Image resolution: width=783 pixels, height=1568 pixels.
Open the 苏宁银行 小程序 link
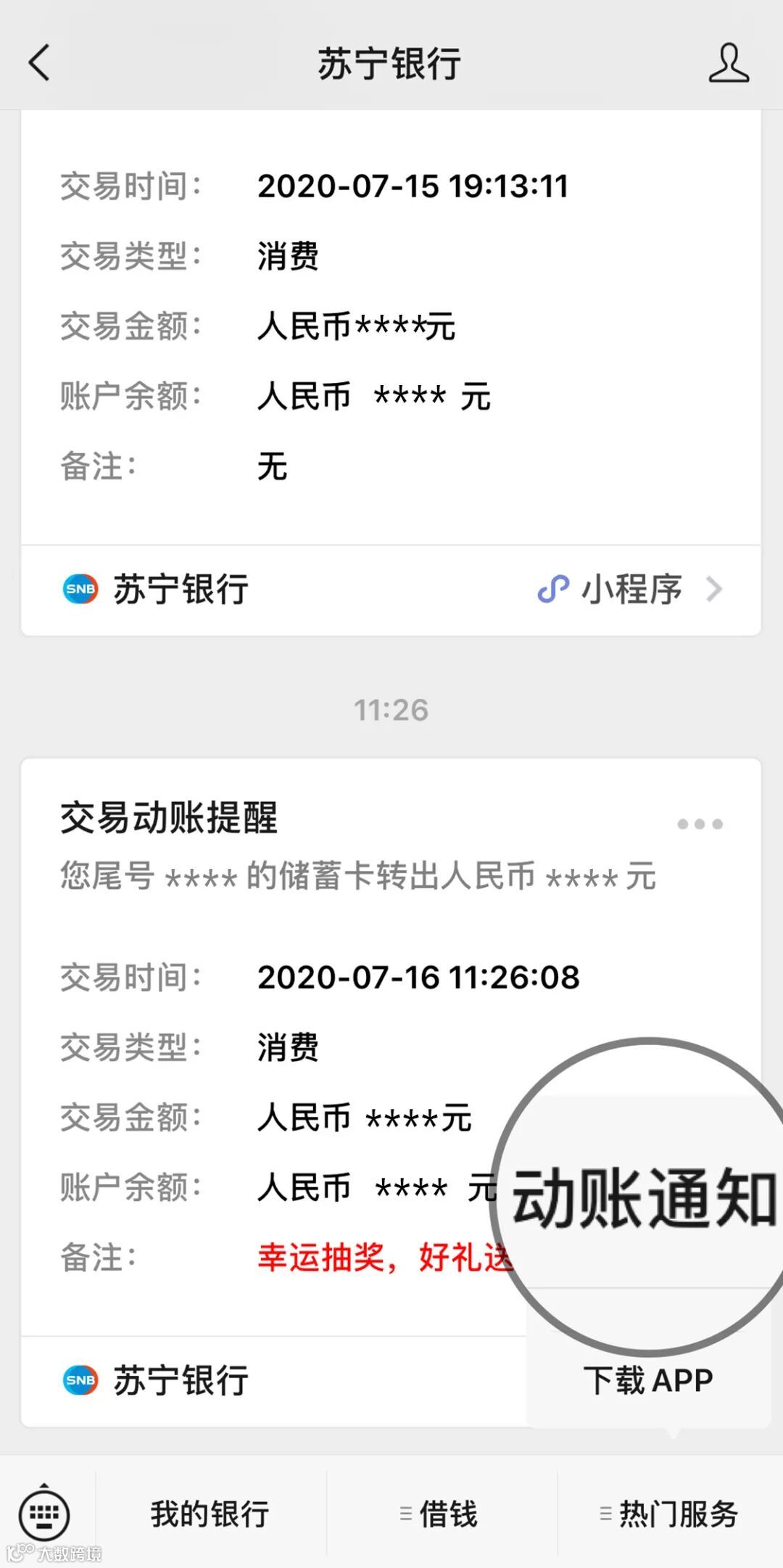629,589
